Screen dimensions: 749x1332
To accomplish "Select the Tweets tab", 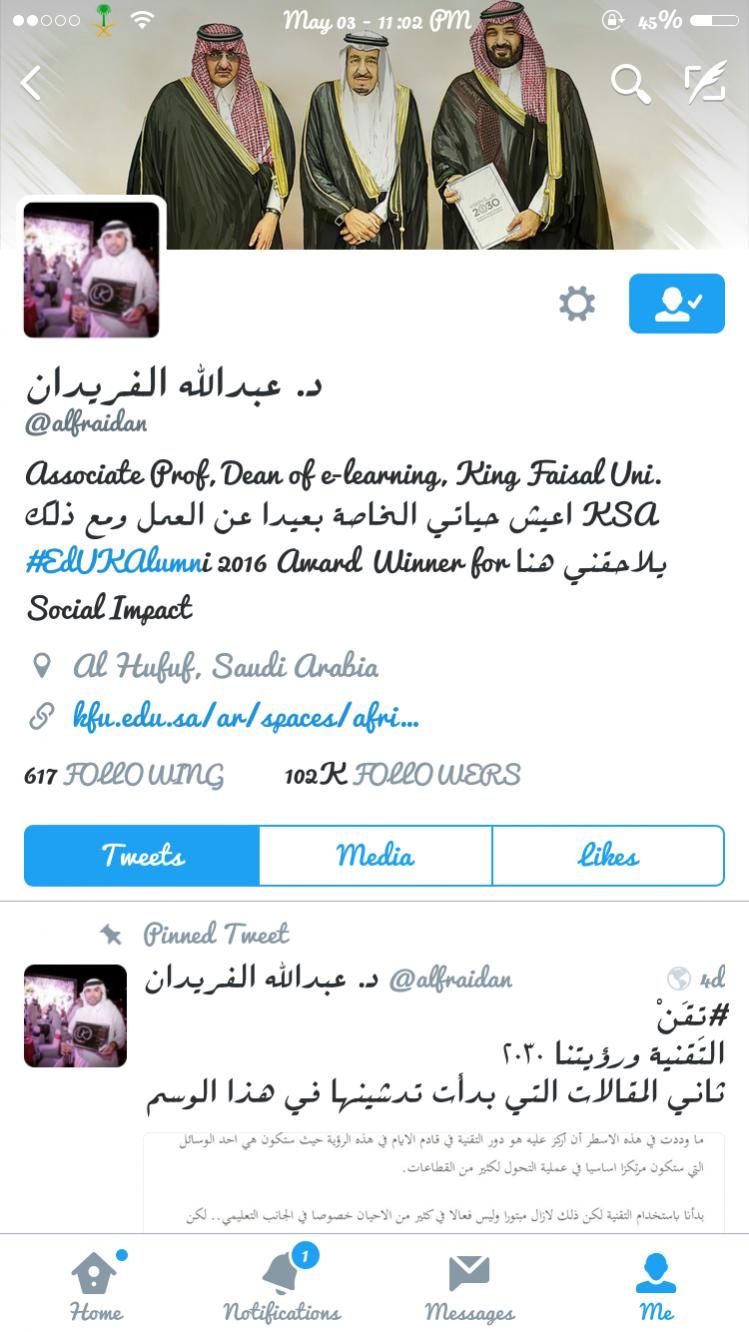I will coord(142,856).
